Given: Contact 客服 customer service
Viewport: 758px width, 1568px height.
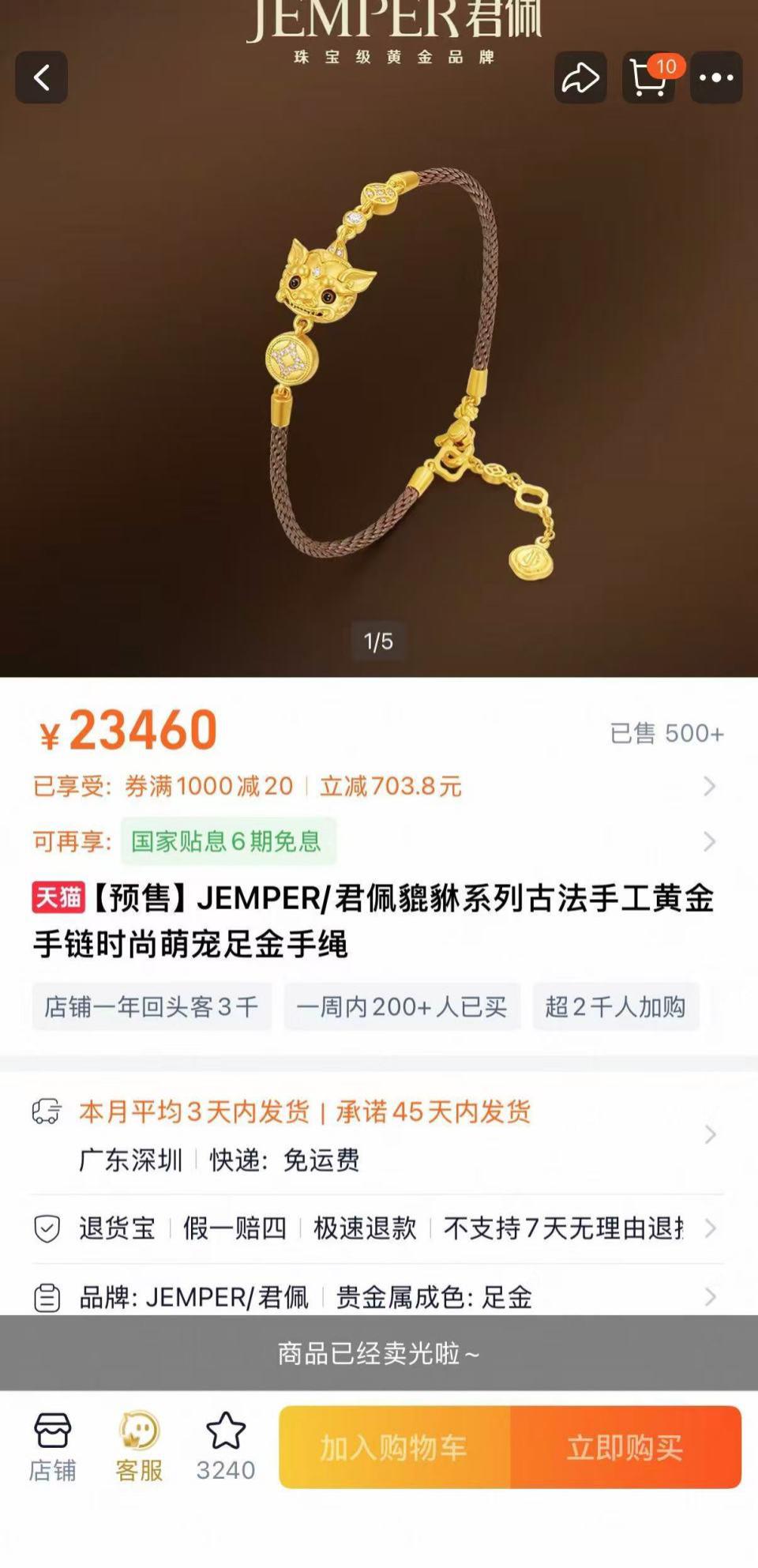Looking at the screenshot, I should pyautogui.click(x=139, y=1447).
